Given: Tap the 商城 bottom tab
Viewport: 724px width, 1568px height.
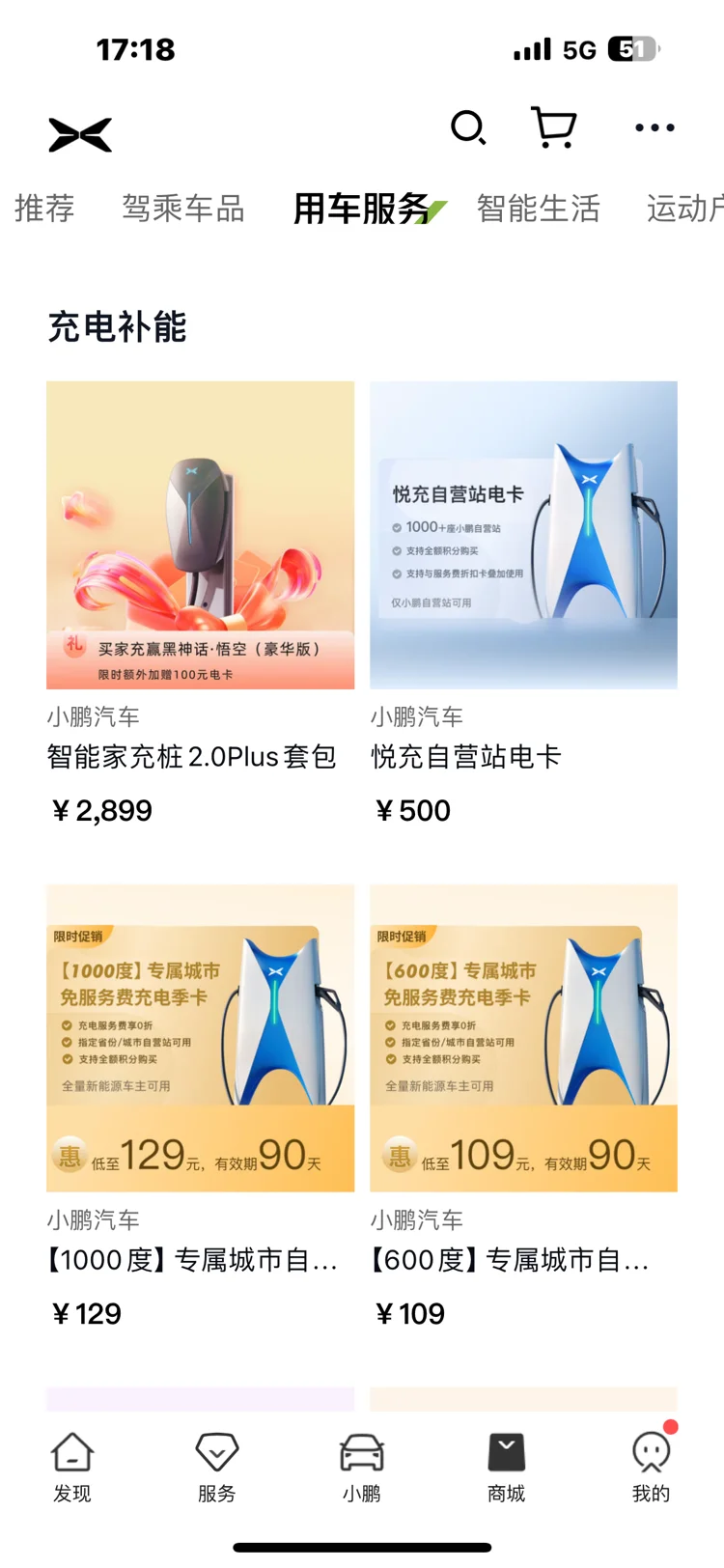Looking at the screenshot, I should 507,1468.
